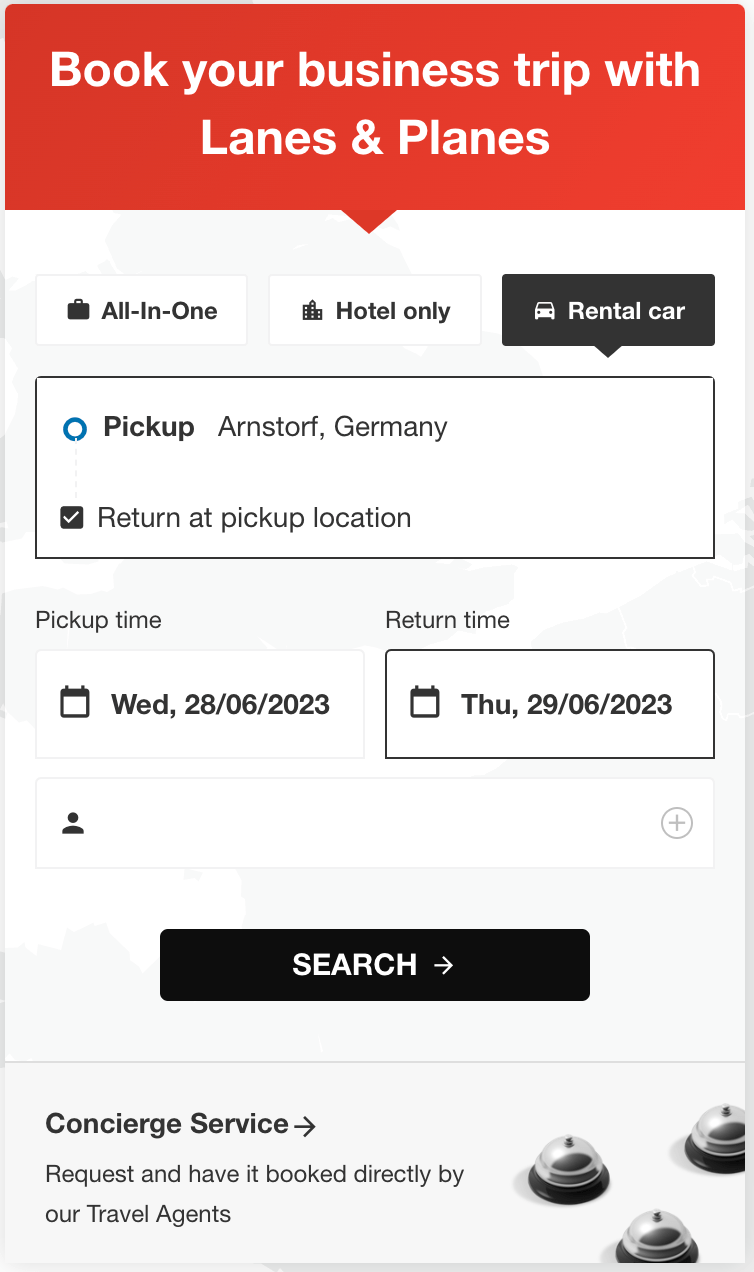Uncheck Return at pickup location
The width and height of the screenshot is (754, 1272).
(x=71, y=517)
